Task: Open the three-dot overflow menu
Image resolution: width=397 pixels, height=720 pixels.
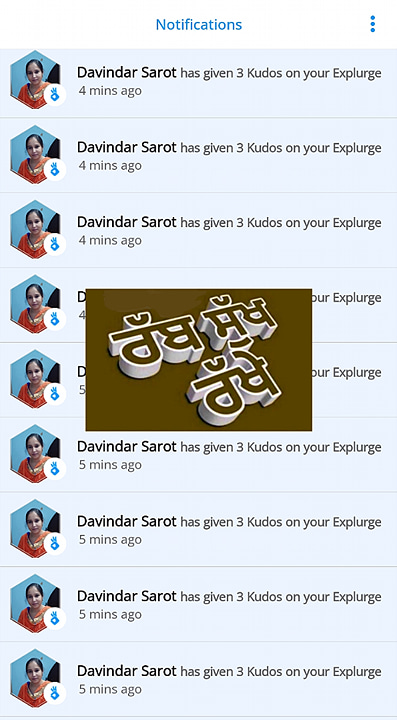Action: tap(373, 24)
